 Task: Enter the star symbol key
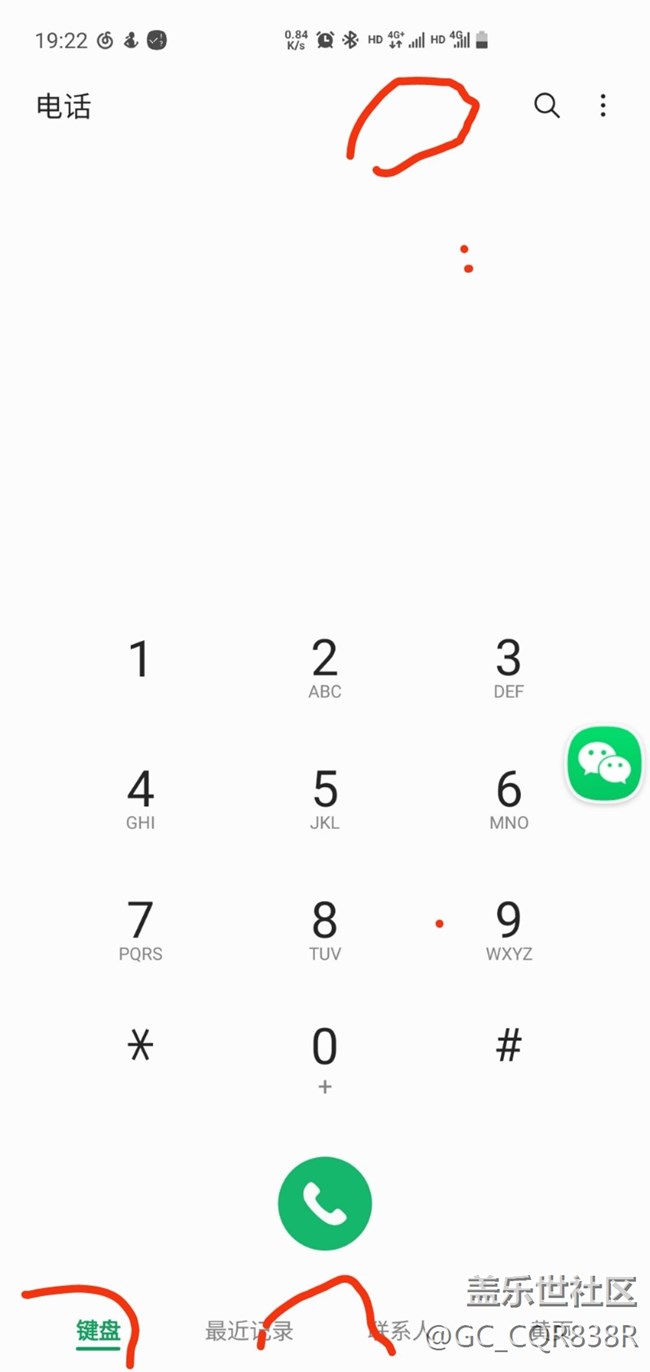(x=140, y=1046)
